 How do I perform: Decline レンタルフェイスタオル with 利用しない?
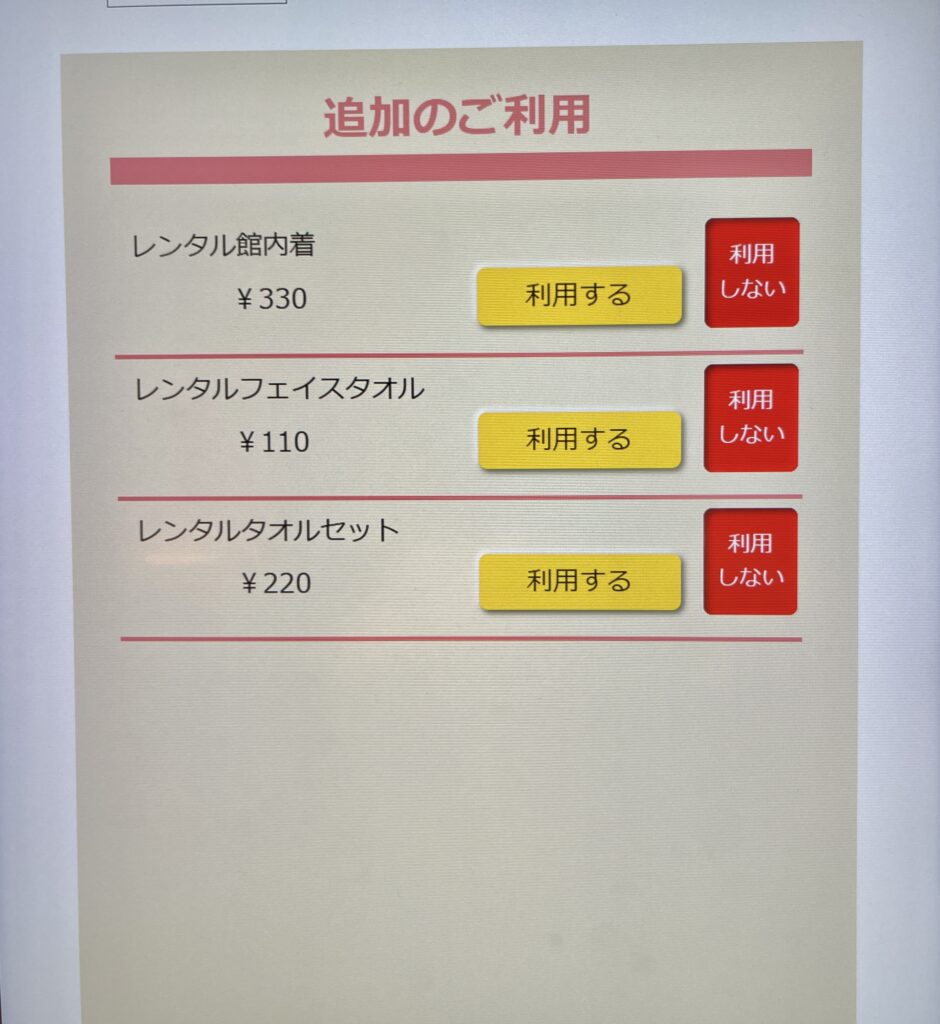click(751, 417)
